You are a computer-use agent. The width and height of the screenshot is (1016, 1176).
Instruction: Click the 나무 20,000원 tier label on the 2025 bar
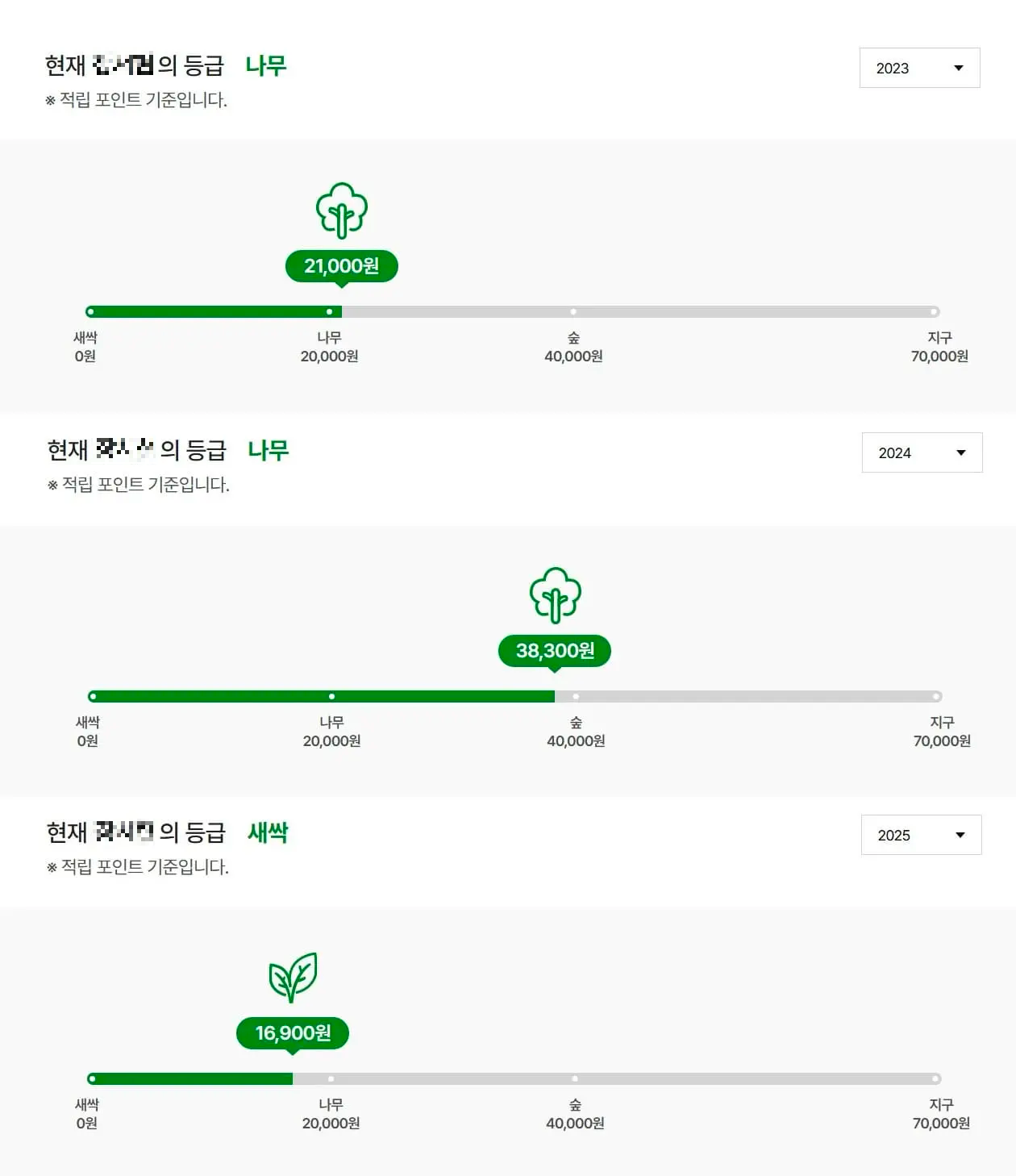pyautogui.click(x=331, y=1114)
